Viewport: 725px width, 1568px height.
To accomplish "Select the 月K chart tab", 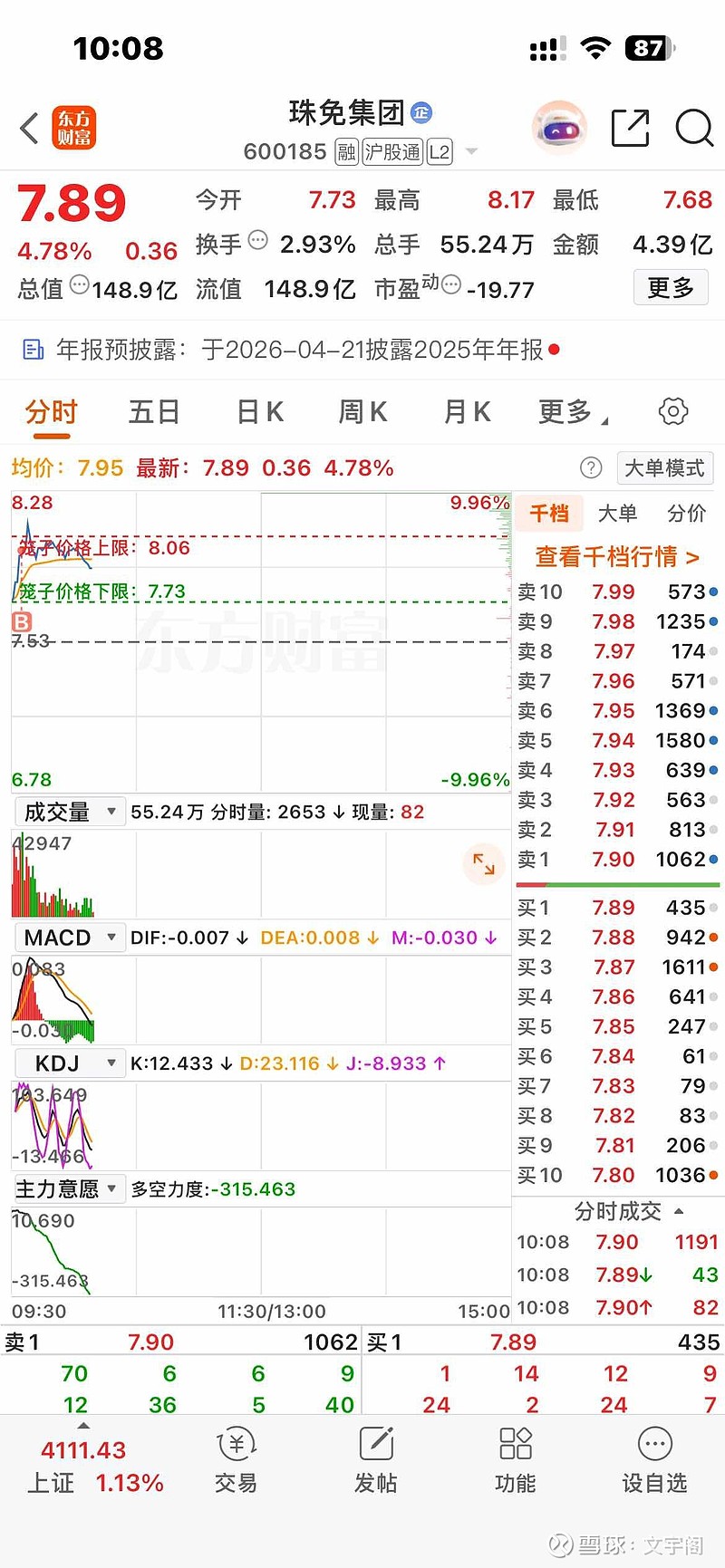I will coord(467,413).
